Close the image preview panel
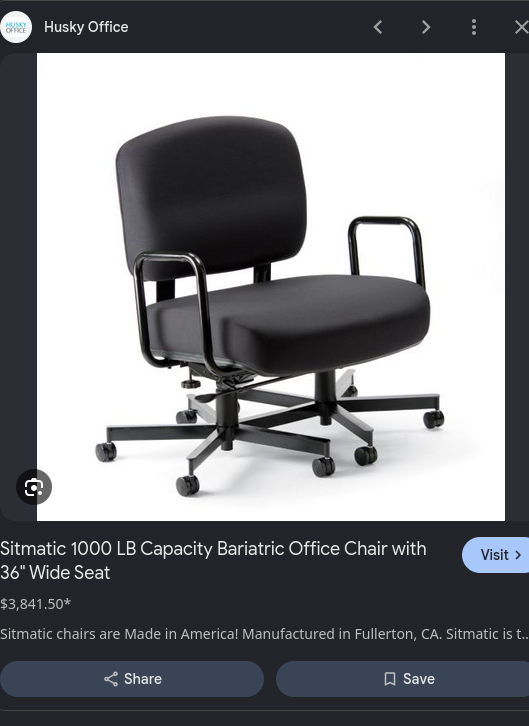Image resolution: width=529 pixels, height=726 pixels. pos(521,27)
